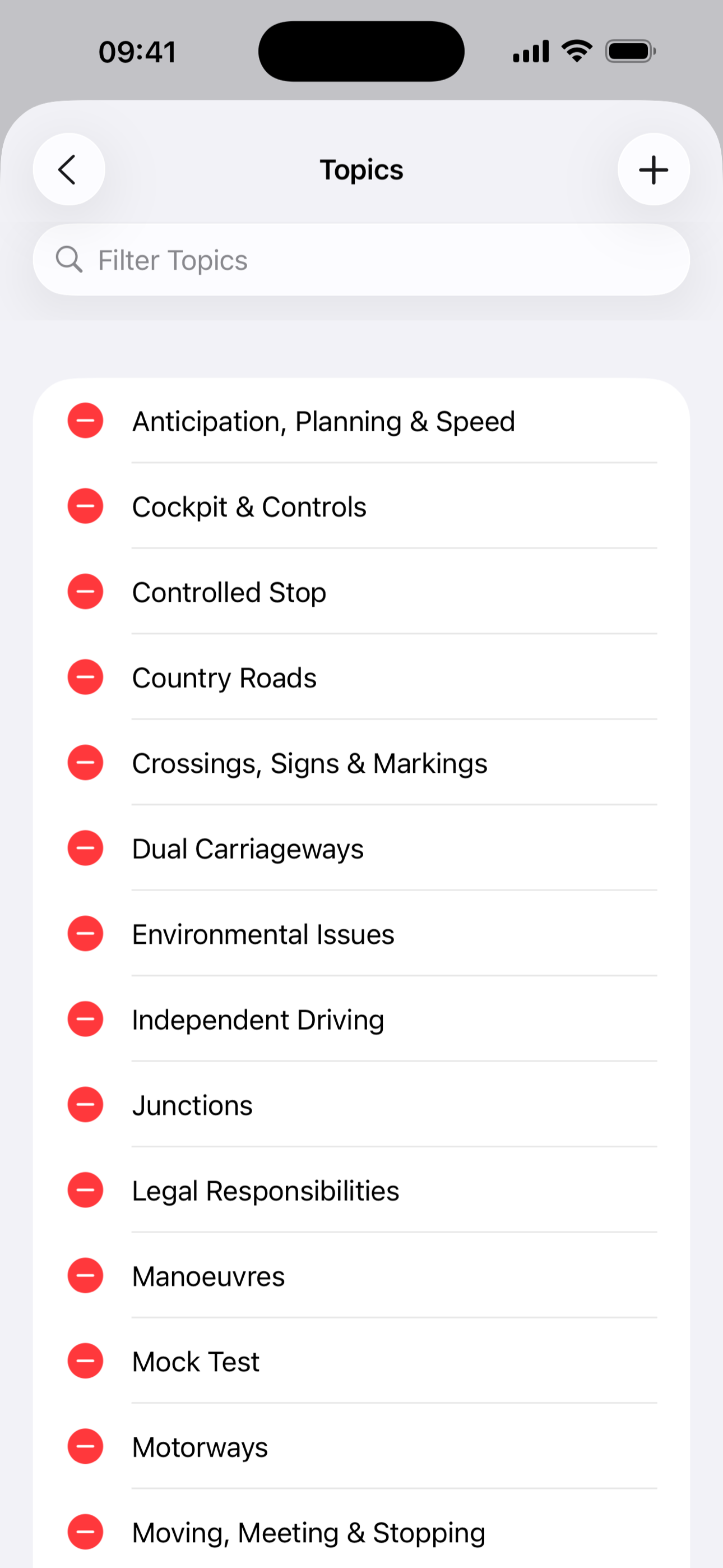Remove the Legal Responsibilities topic
723x1568 pixels.
tap(85, 1190)
